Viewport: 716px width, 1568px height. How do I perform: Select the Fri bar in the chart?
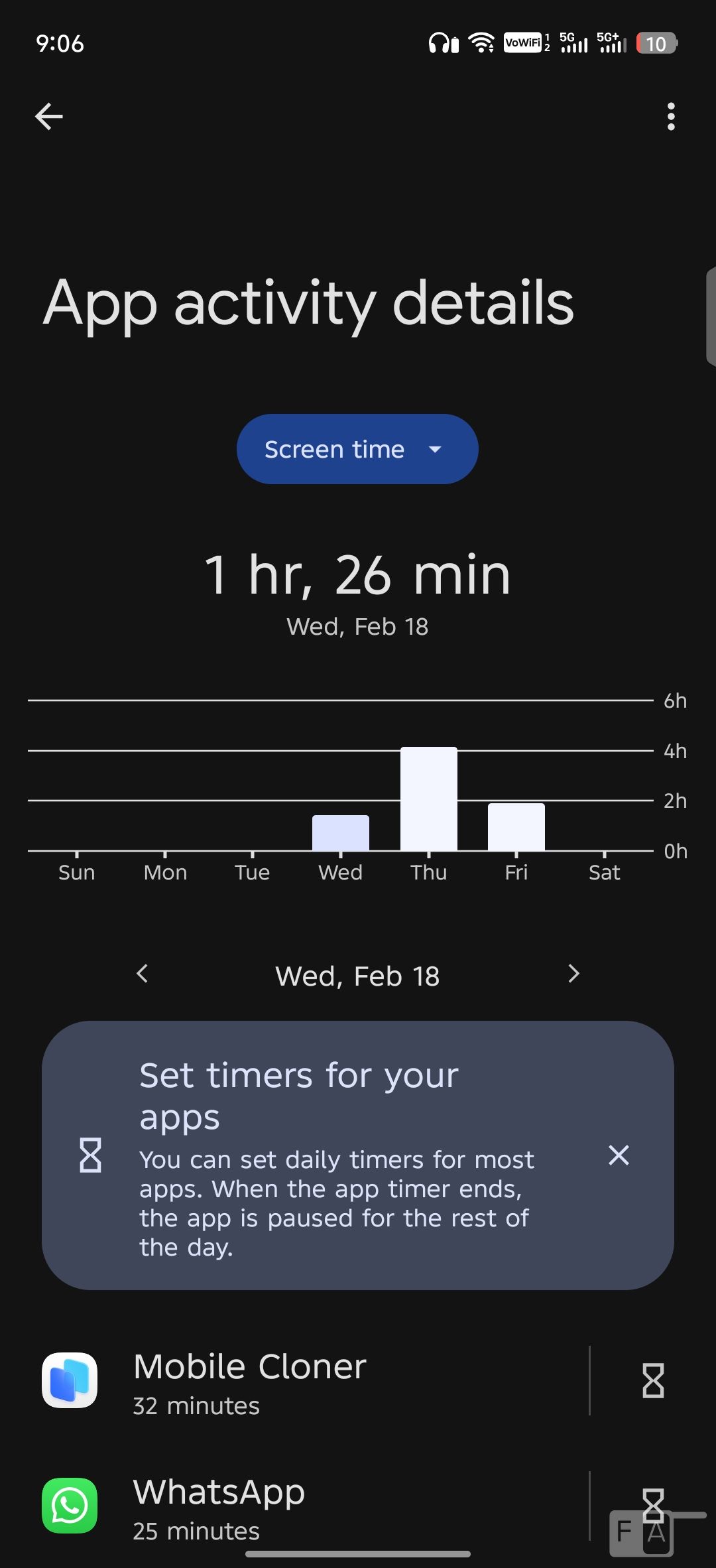516,827
